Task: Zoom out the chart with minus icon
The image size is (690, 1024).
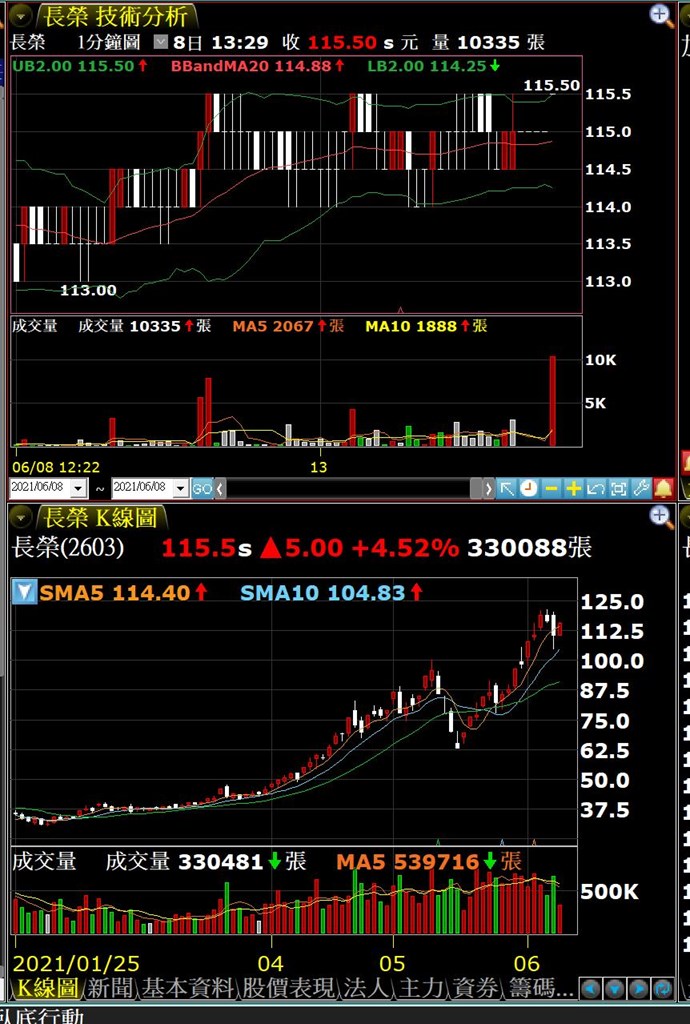Action: click(551, 489)
